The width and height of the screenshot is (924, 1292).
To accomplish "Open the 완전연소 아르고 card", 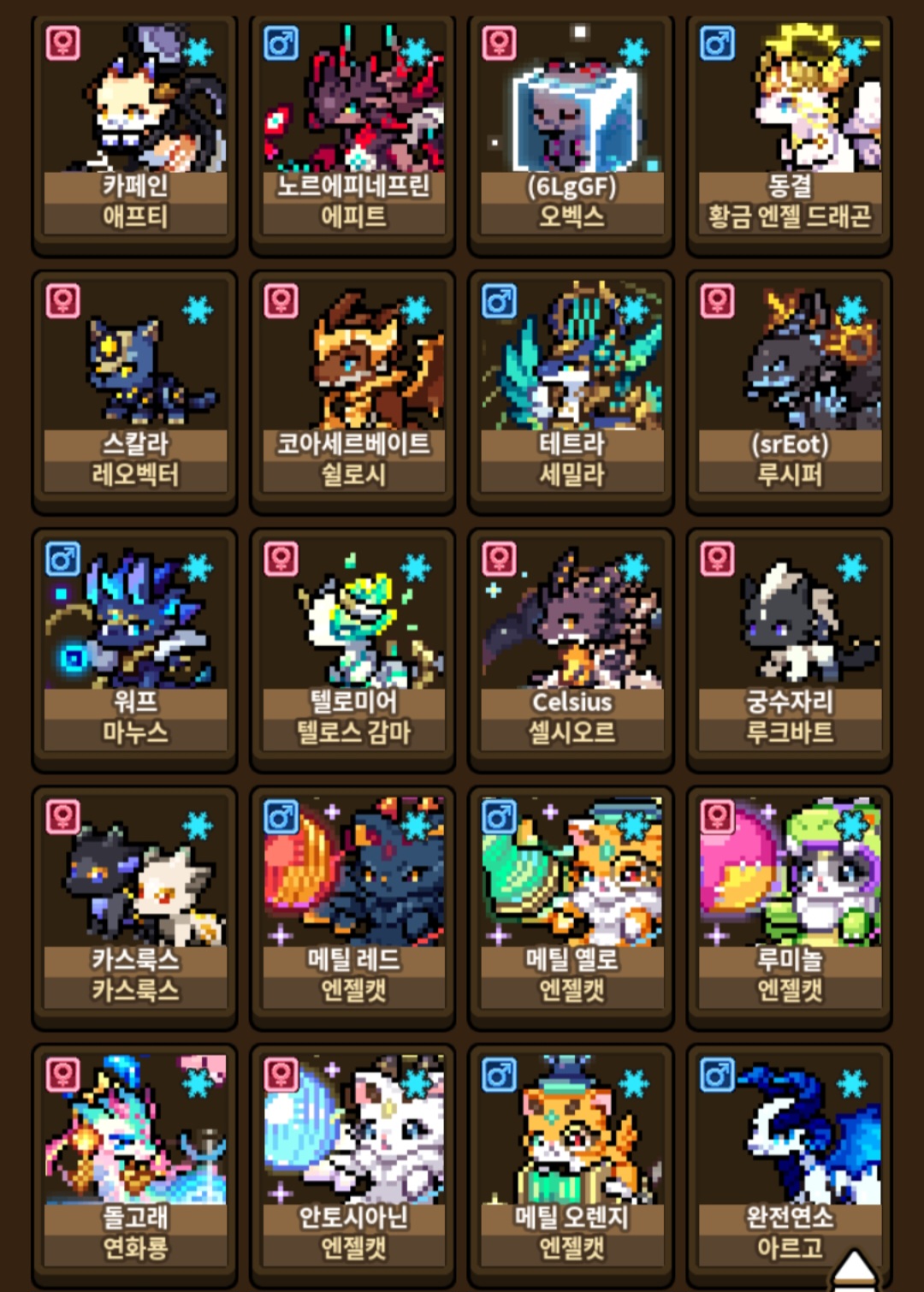I will pyautogui.click(x=789, y=1165).
